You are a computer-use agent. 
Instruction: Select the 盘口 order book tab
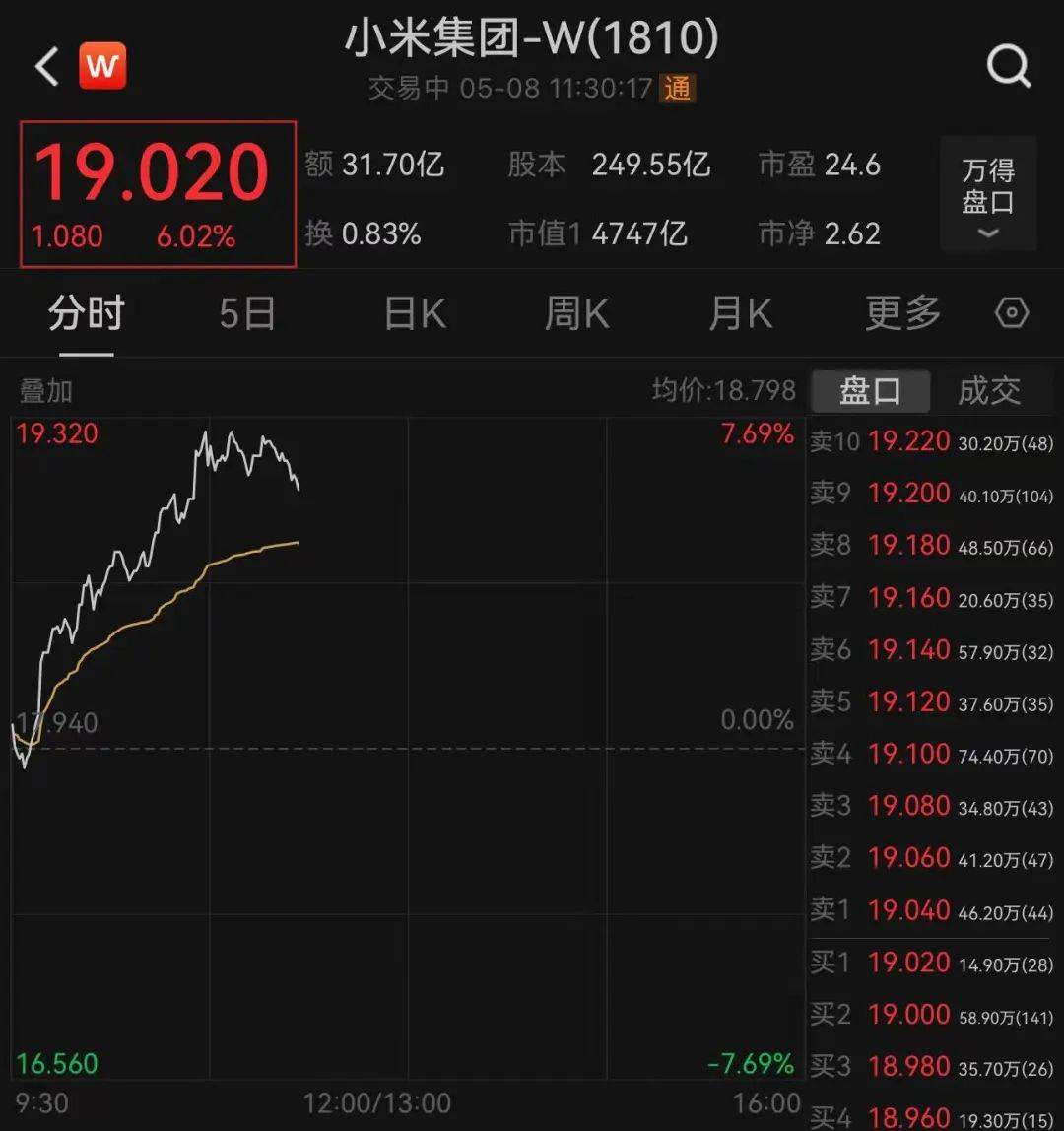(x=870, y=391)
